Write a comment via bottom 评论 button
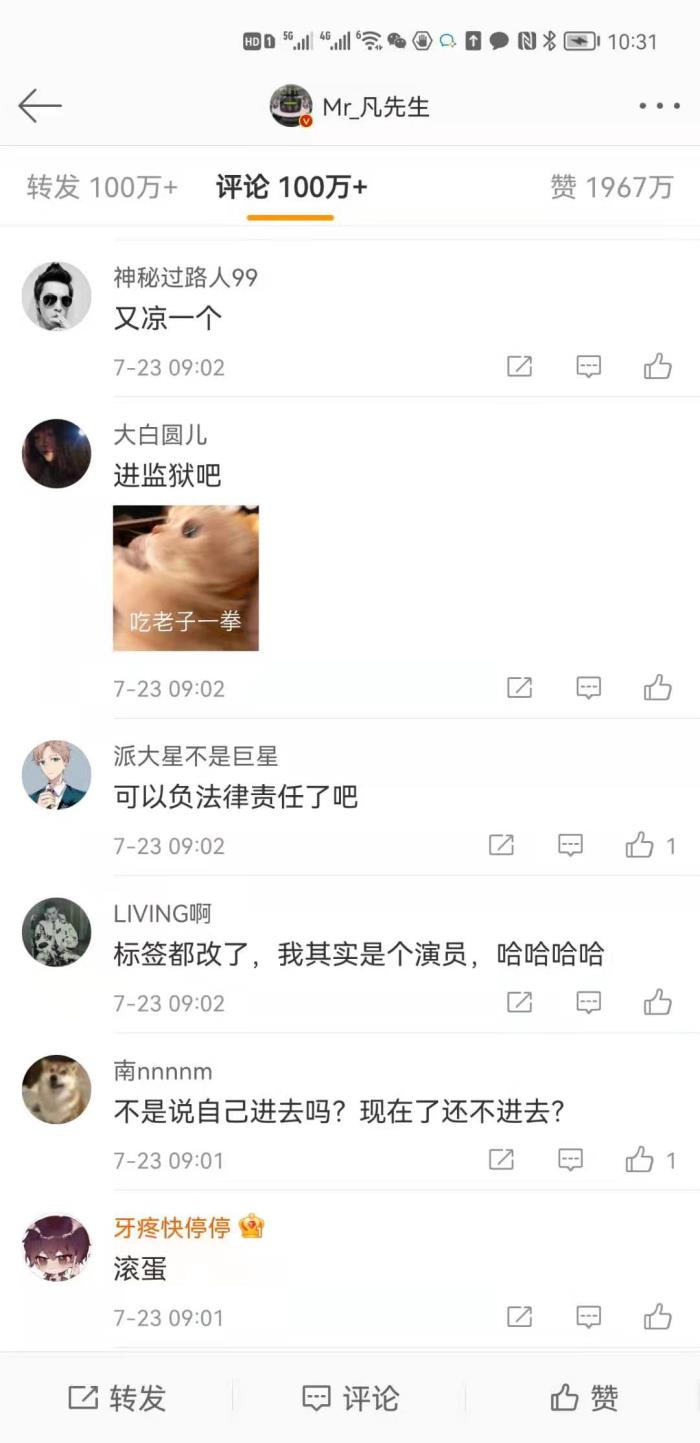700x1443 pixels. [350, 1397]
